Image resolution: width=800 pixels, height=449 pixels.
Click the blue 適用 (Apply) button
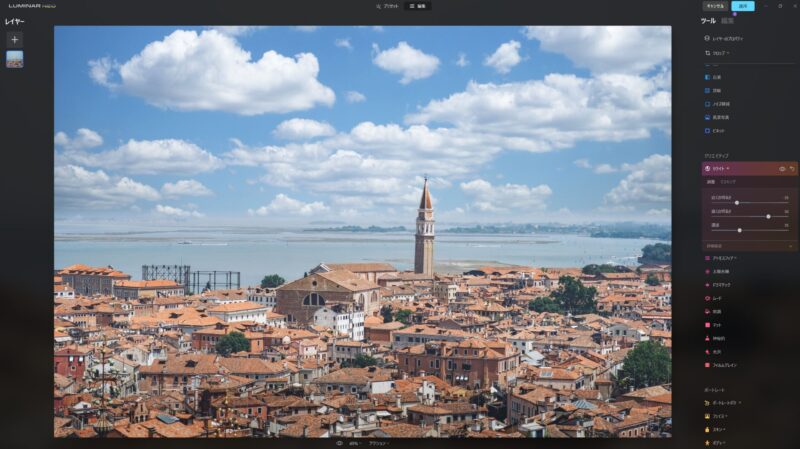(742, 6)
